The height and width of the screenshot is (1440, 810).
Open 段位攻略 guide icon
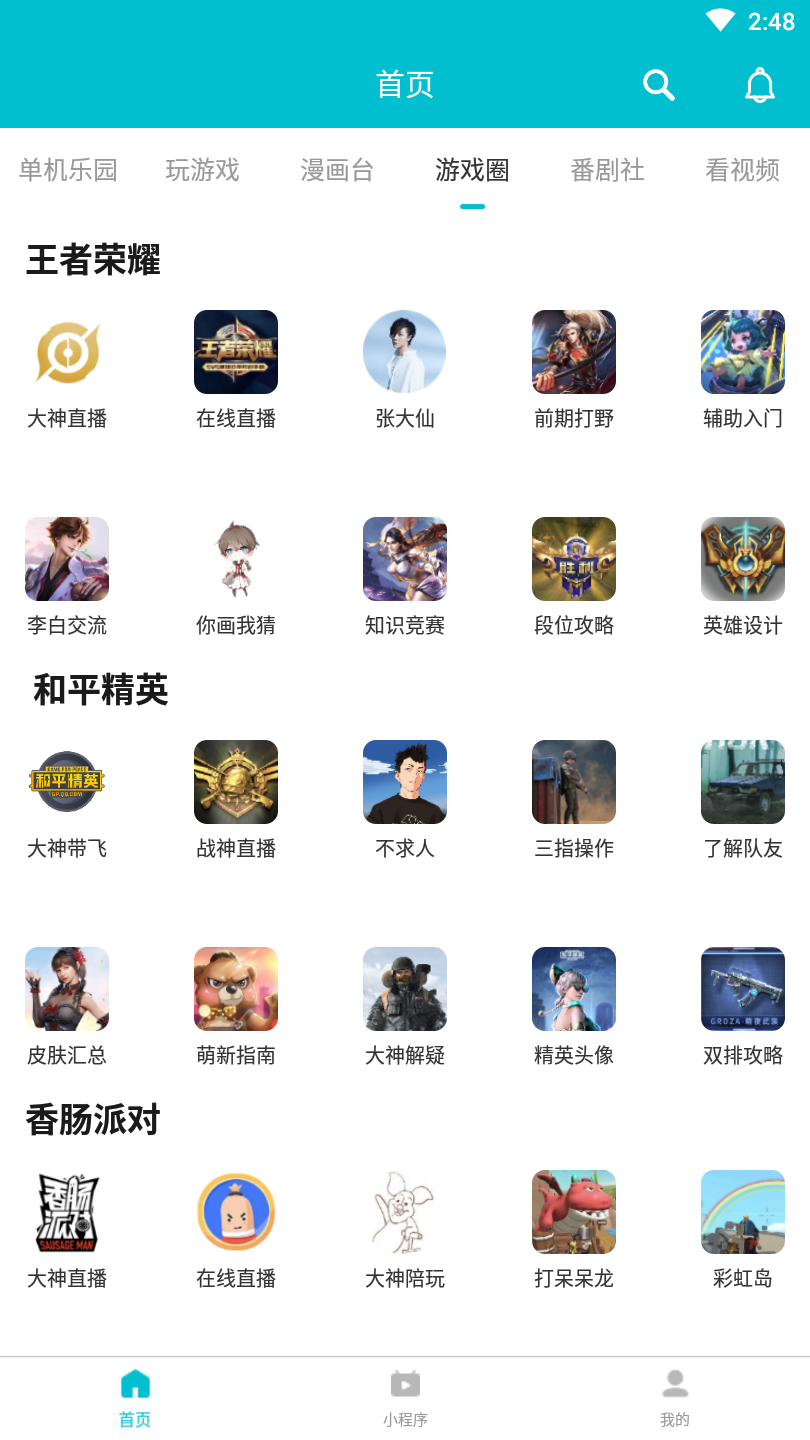click(573, 559)
